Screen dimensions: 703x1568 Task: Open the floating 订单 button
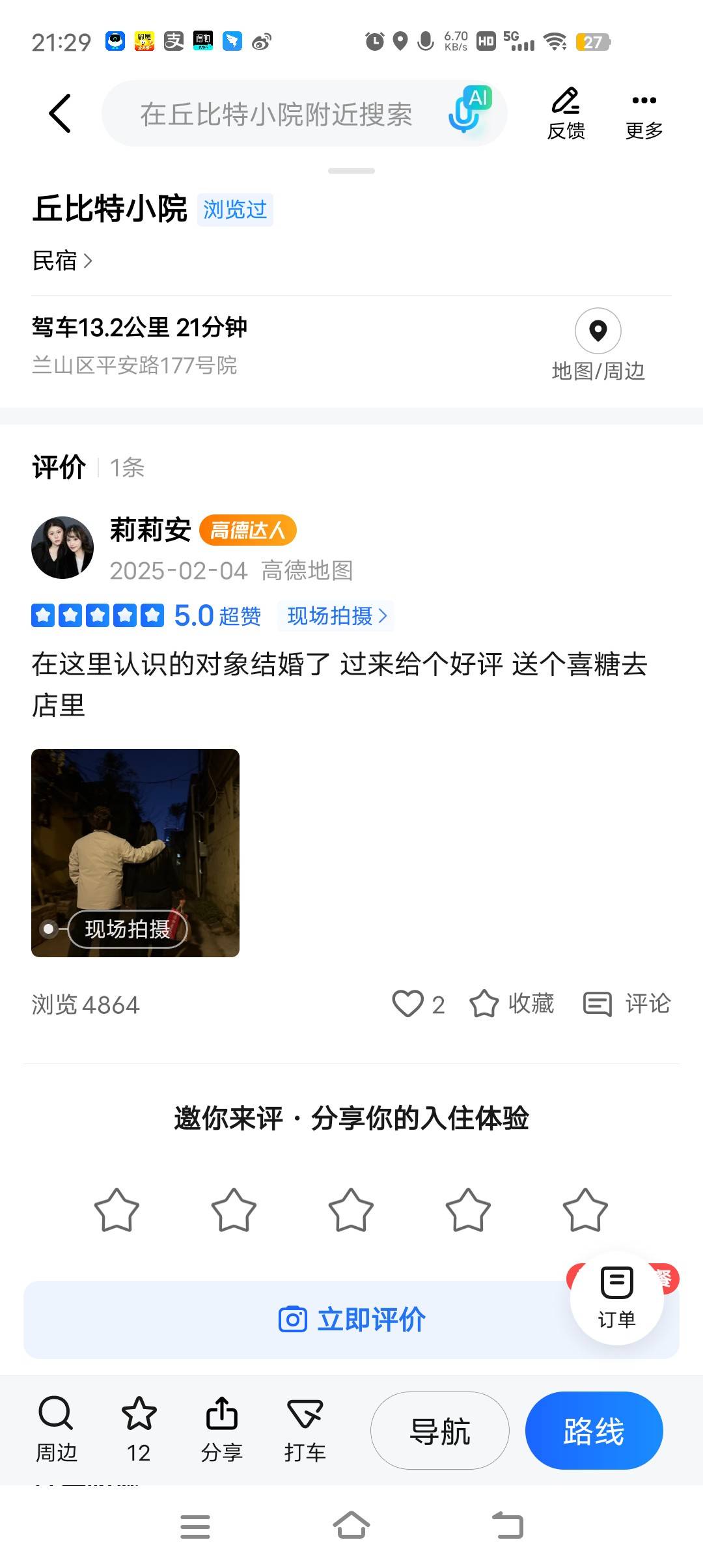point(616,1298)
